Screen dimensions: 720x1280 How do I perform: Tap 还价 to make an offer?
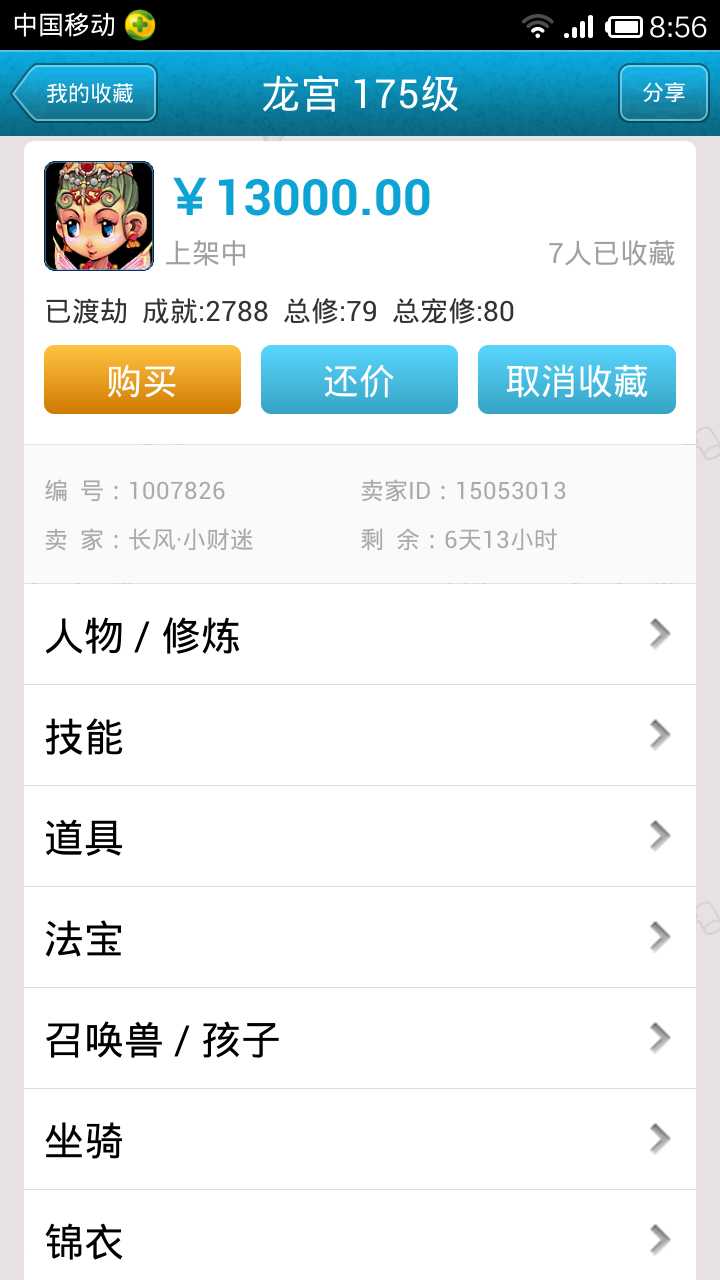click(359, 380)
